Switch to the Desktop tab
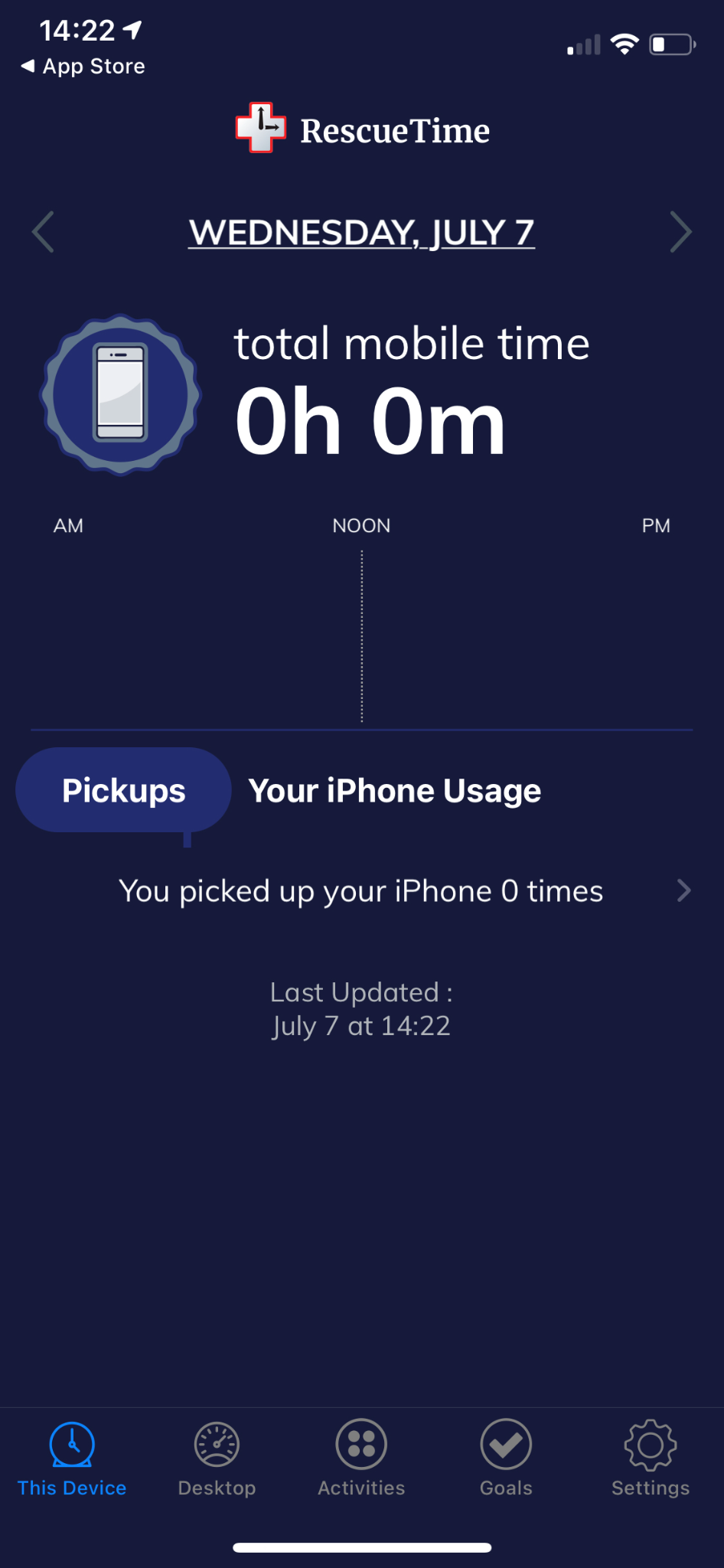Screen dimensions: 724x1568 tap(217, 1459)
